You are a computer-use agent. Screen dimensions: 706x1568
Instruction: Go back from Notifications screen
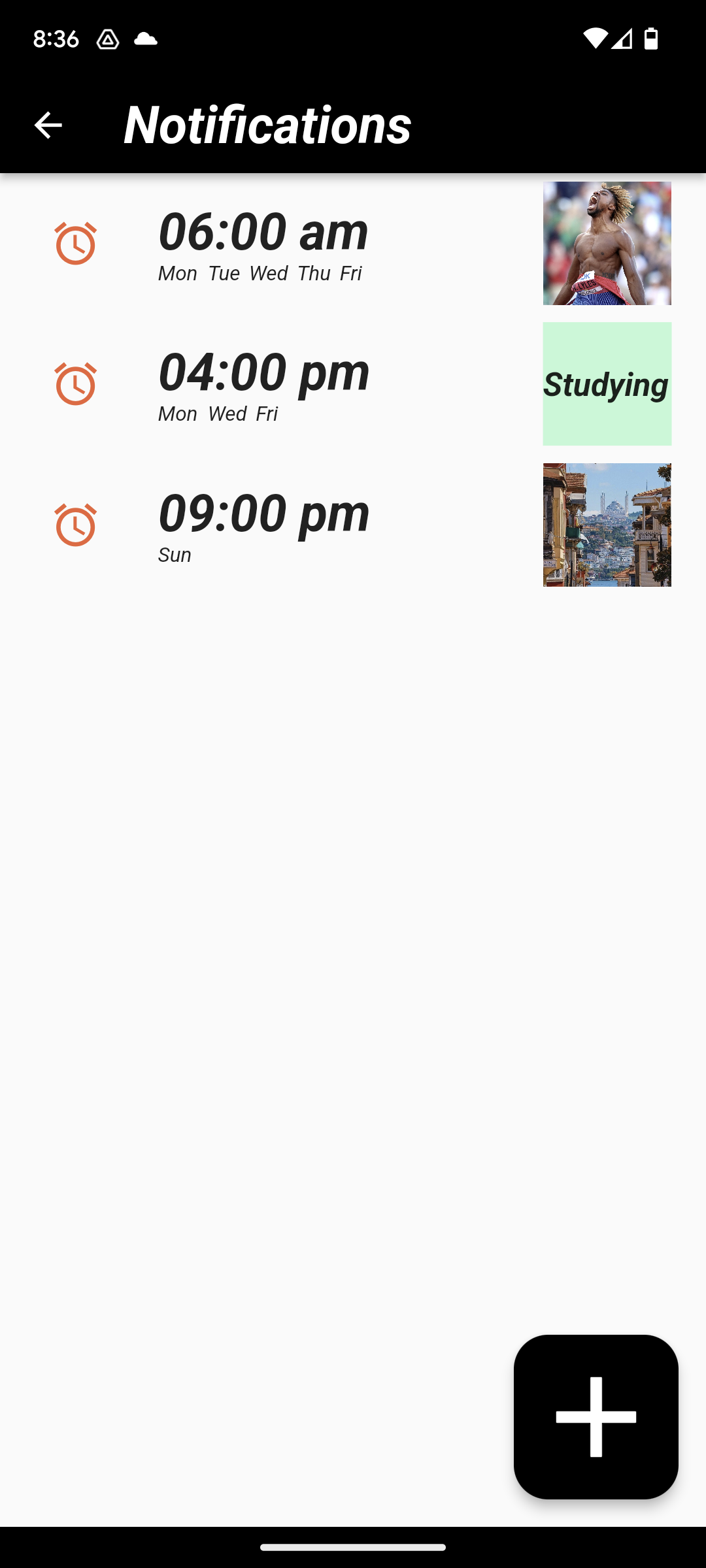tap(48, 125)
